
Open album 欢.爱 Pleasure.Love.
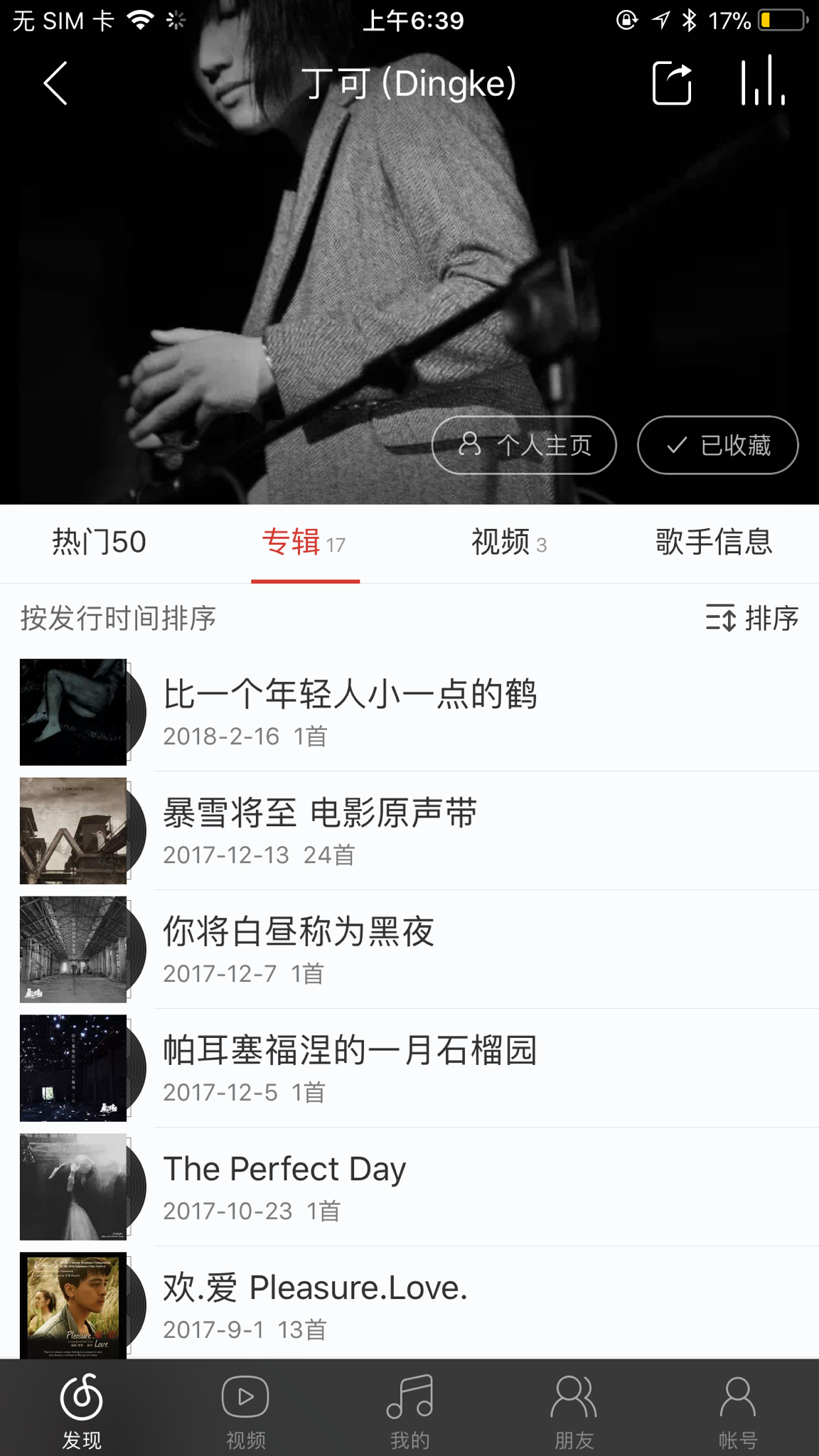(x=409, y=1303)
